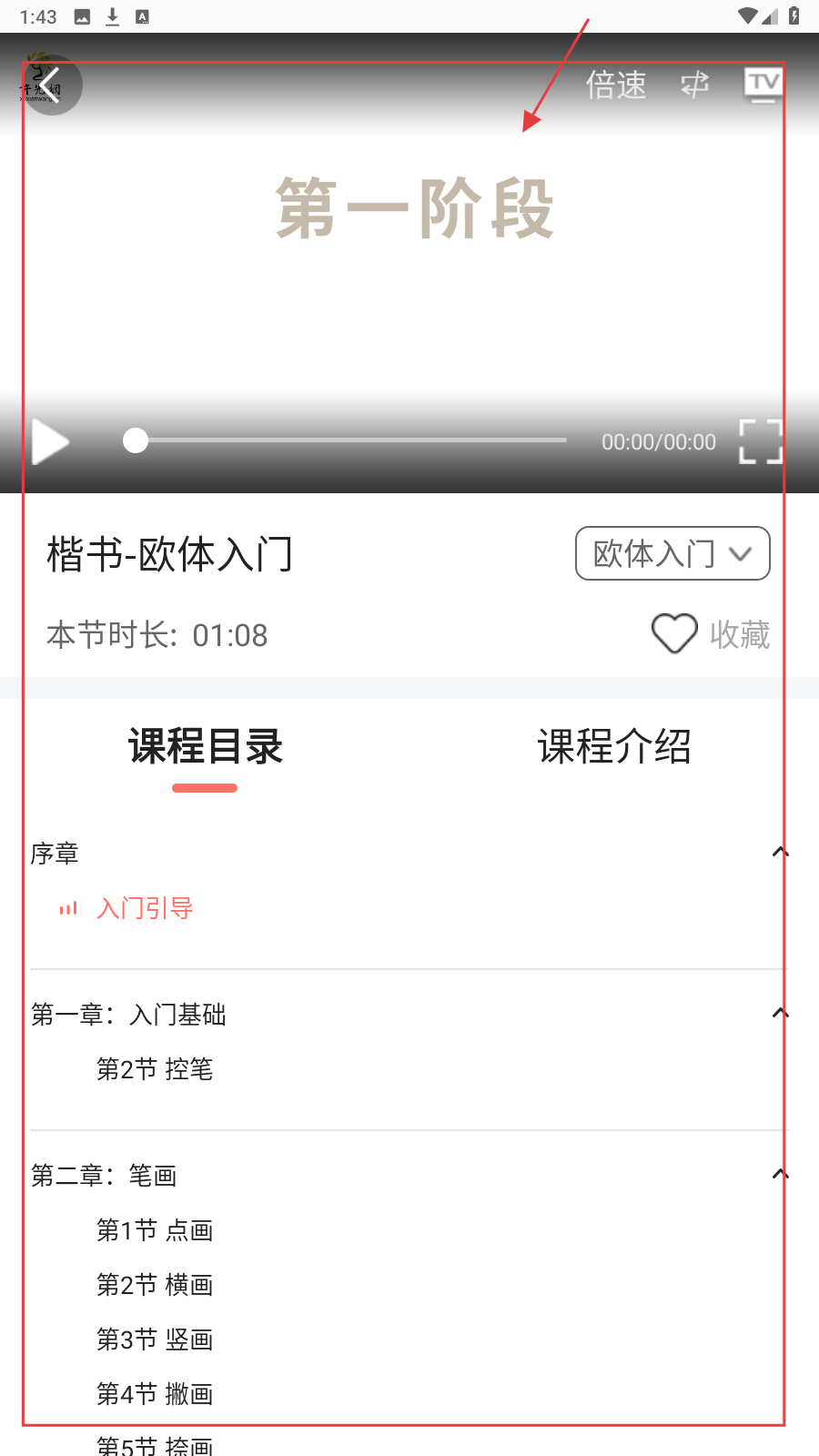The height and width of the screenshot is (1456, 819).
Task: Go back from the video player
Action: point(51,86)
